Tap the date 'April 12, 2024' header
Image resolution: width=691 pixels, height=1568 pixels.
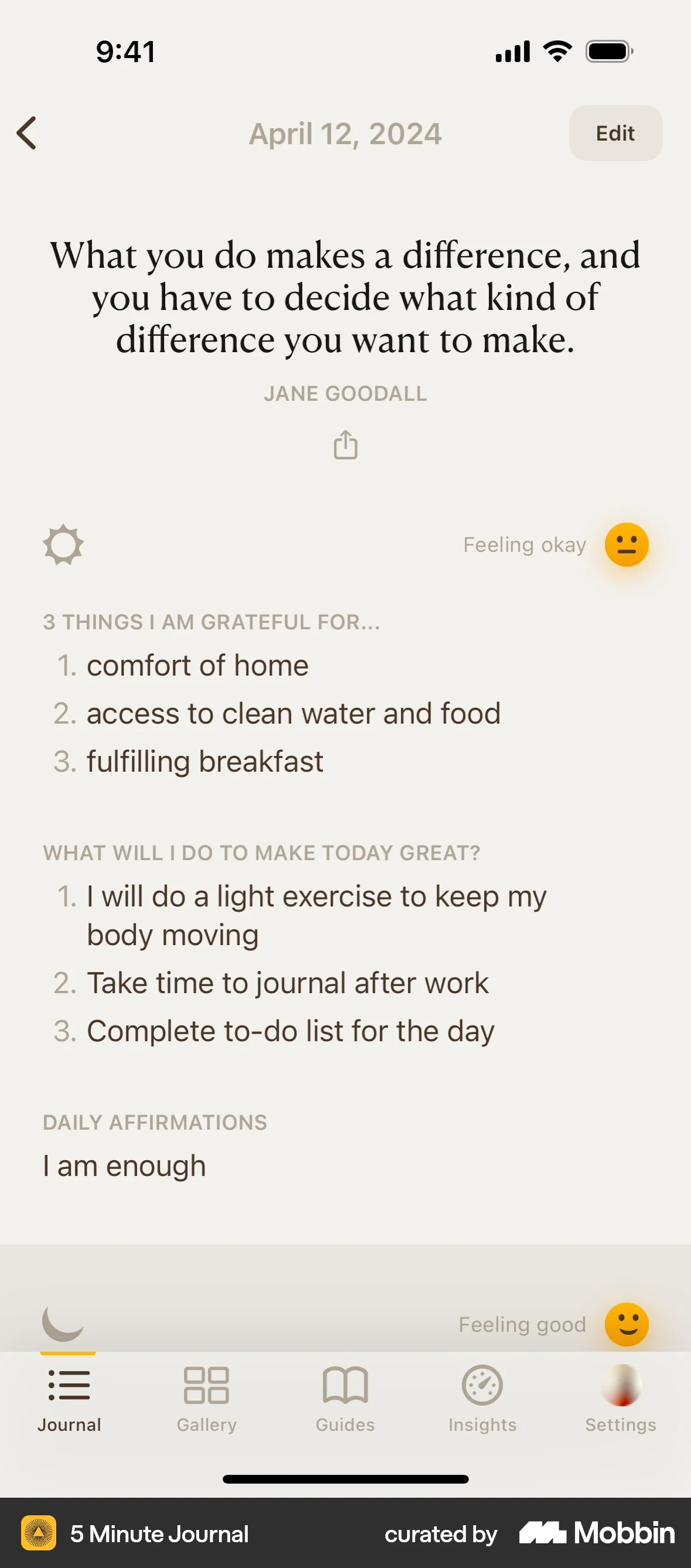(345, 134)
